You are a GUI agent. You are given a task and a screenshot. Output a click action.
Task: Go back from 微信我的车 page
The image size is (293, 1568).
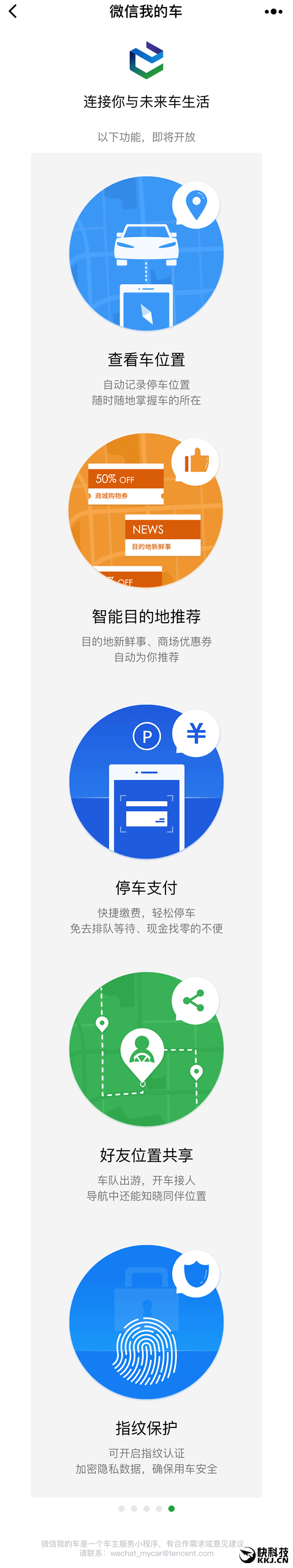(x=13, y=11)
